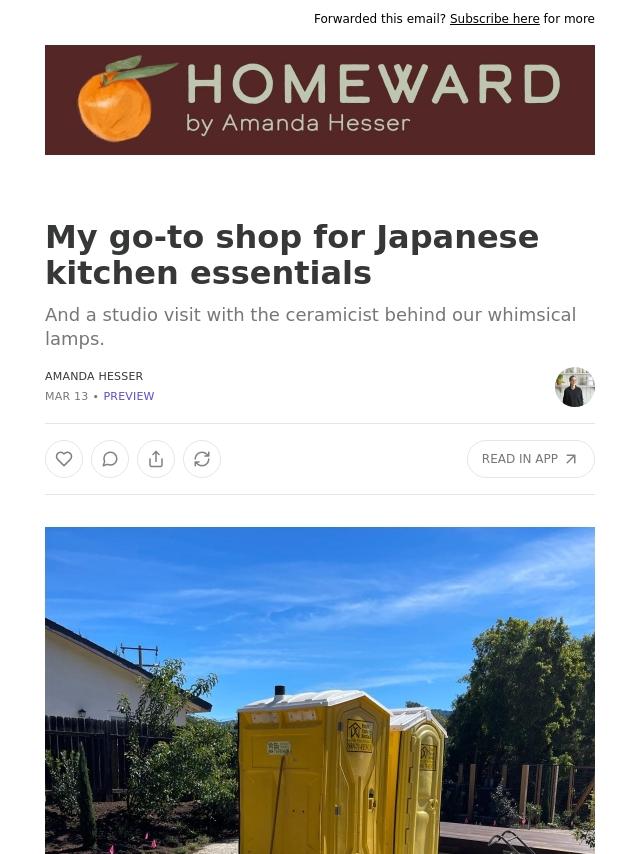Image resolution: width=640 pixels, height=854 pixels.
Task: Like this post with the heart icon
Action: click(x=64, y=459)
